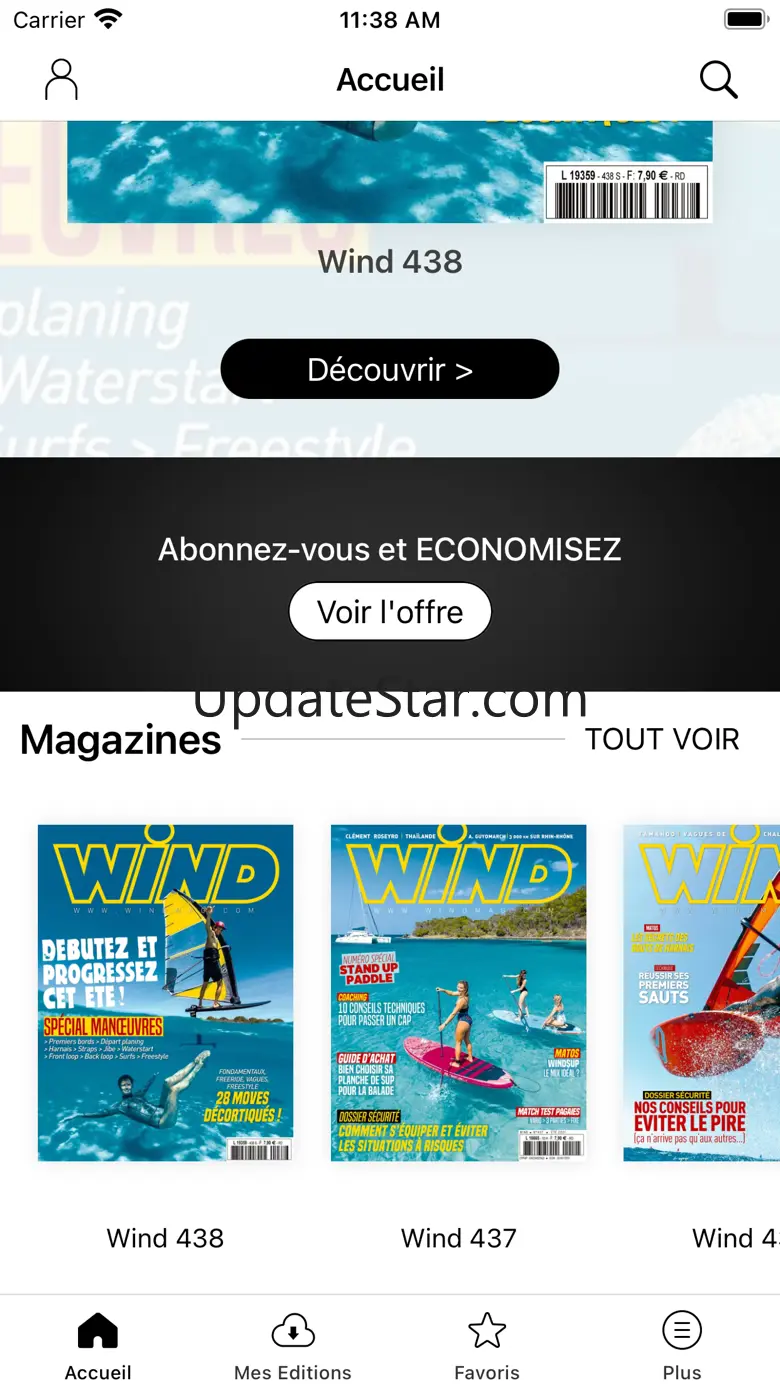Screen dimensions: 780x1387
Task: Open the Wind 438 magazine cover
Action: pyautogui.click(x=166, y=993)
